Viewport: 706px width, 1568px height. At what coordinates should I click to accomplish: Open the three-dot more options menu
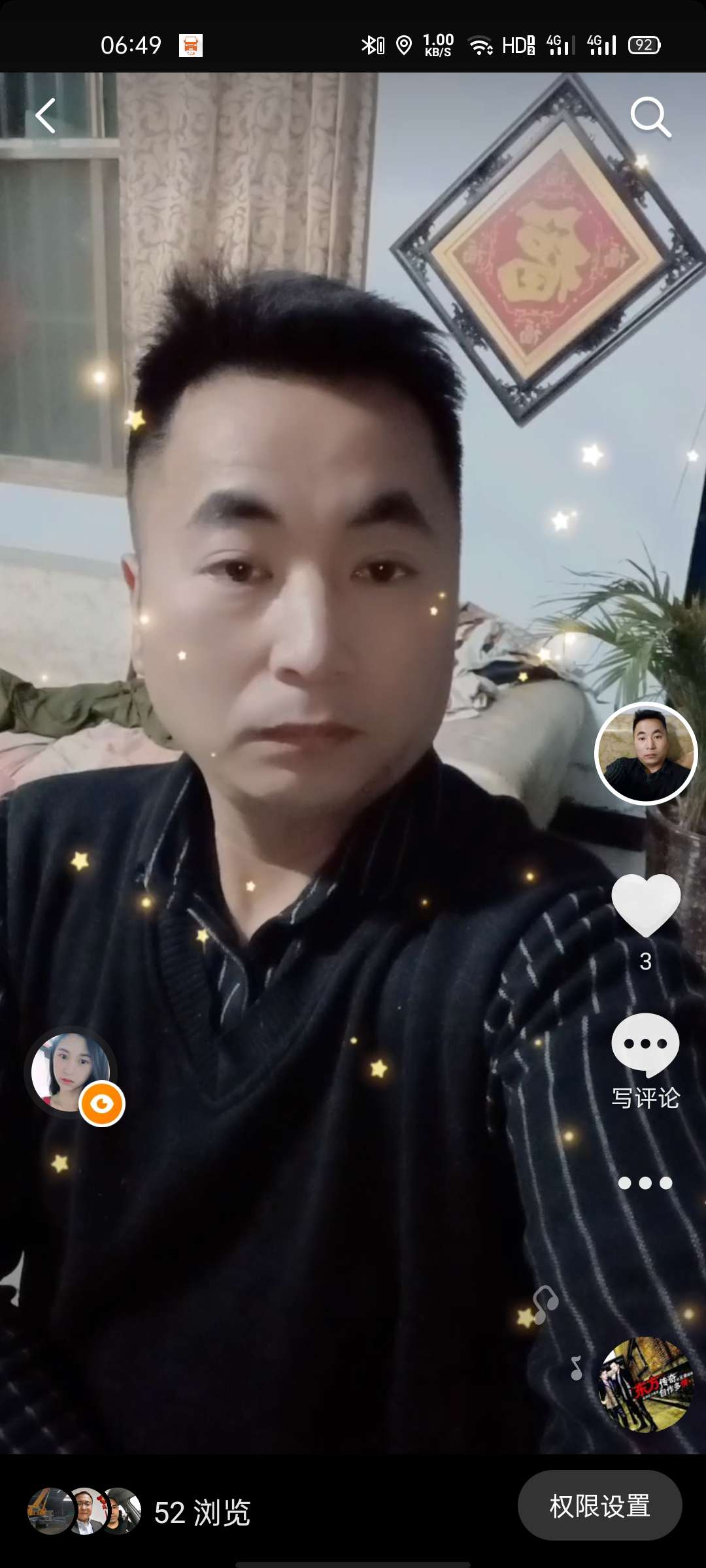tap(645, 1183)
